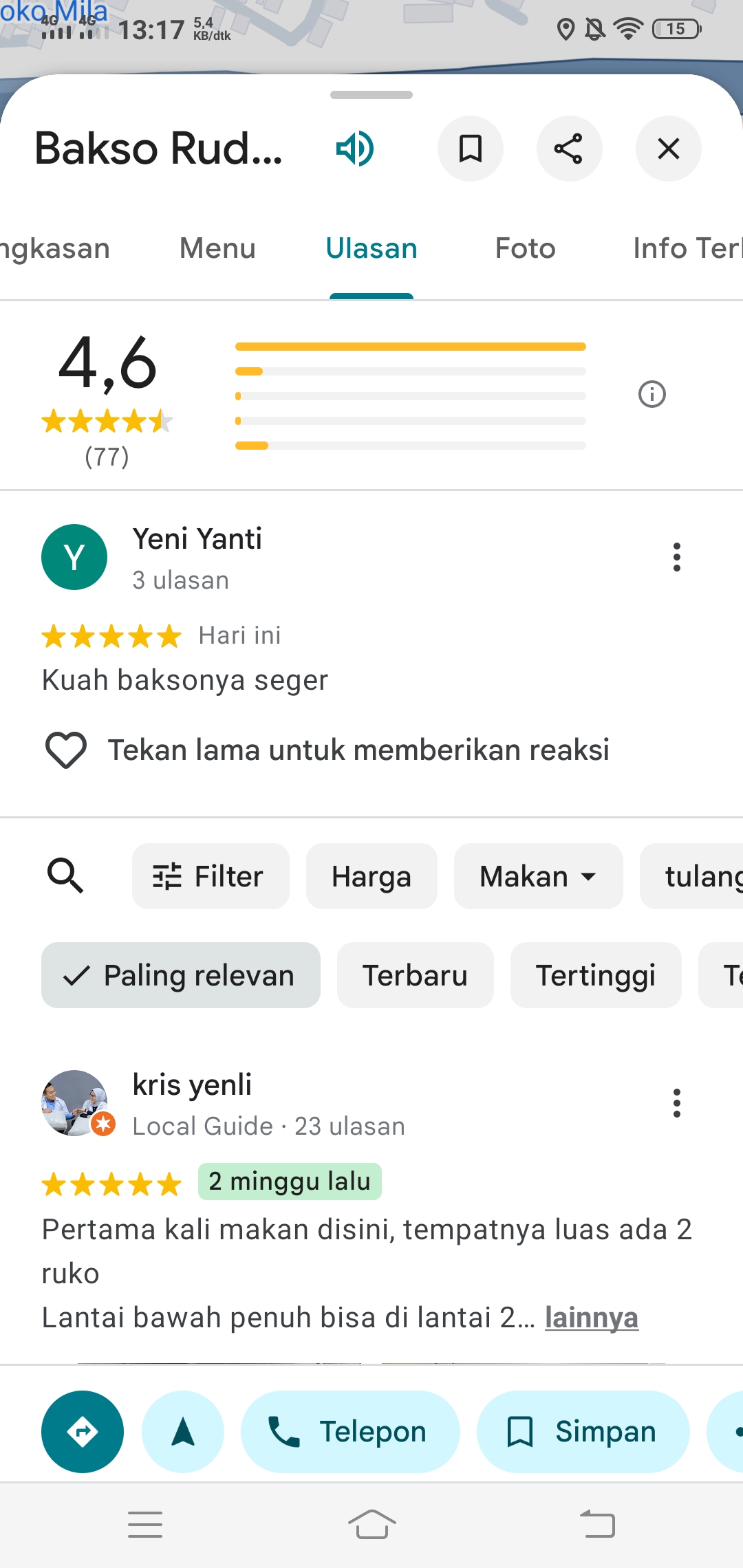Search within reviews
This screenshot has height=1568, width=743.
pos(65,876)
